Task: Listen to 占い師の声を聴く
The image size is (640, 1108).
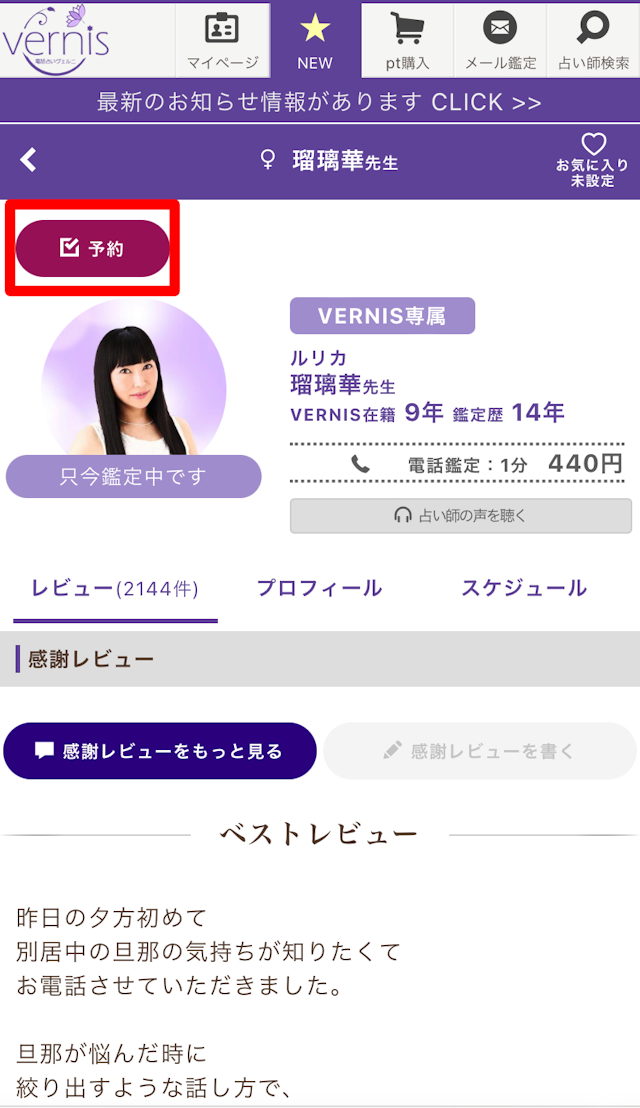Action: [461, 516]
